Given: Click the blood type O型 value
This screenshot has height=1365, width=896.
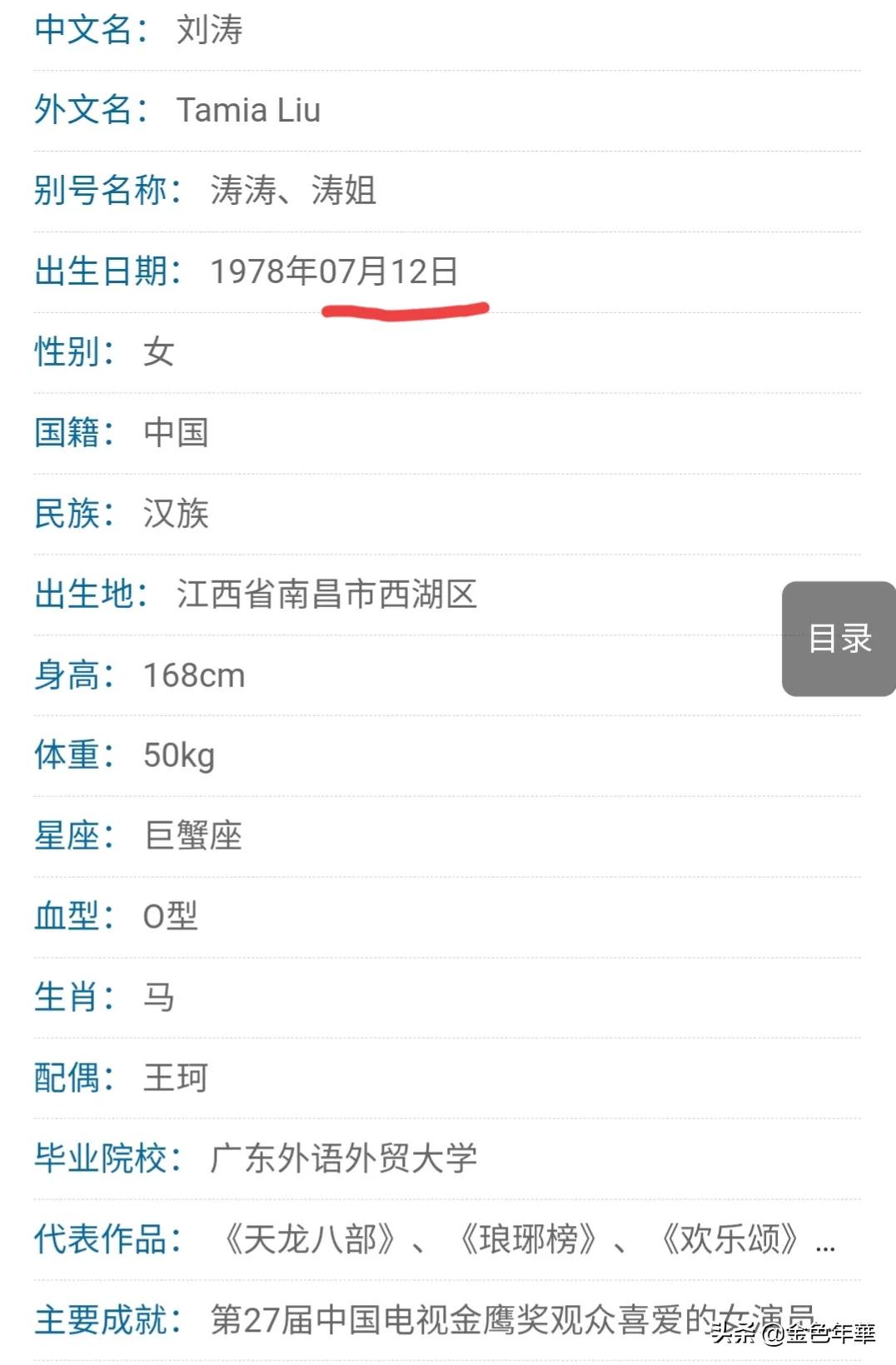Looking at the screenshot, I should [167, 916].
